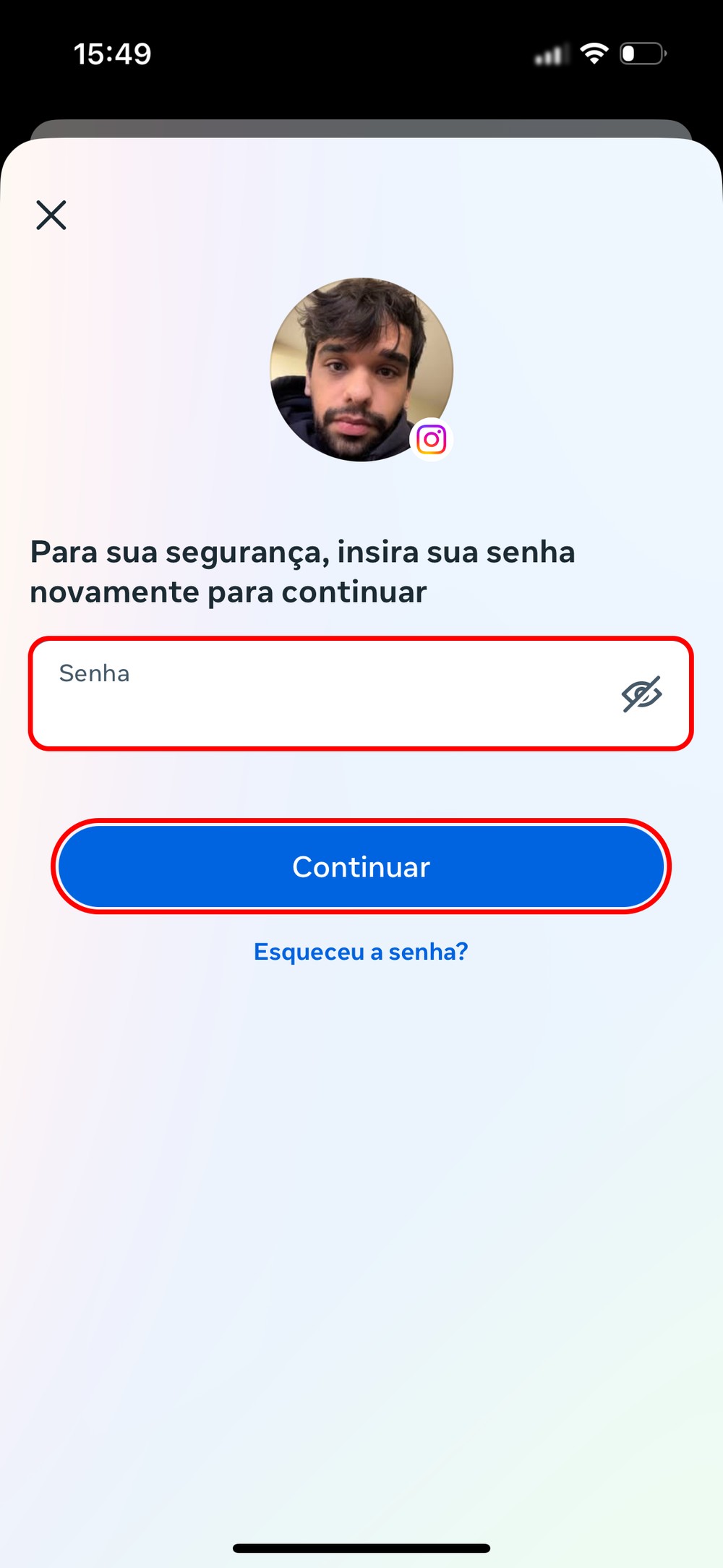Tap the Continuar button
This screenshot has width=723, height=1568.
pos(361,866)
